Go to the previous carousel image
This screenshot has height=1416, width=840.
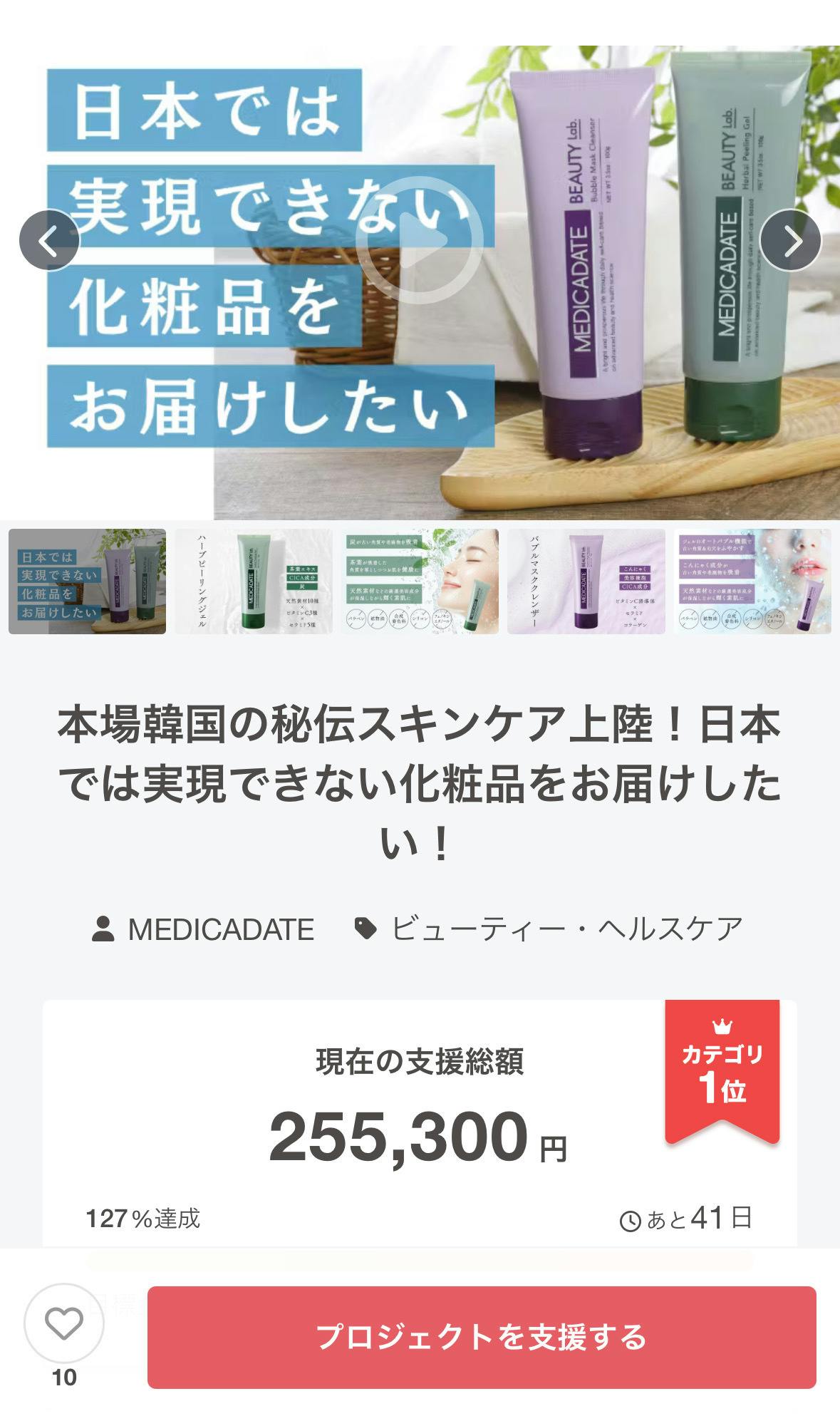click(x=48, y=242)
